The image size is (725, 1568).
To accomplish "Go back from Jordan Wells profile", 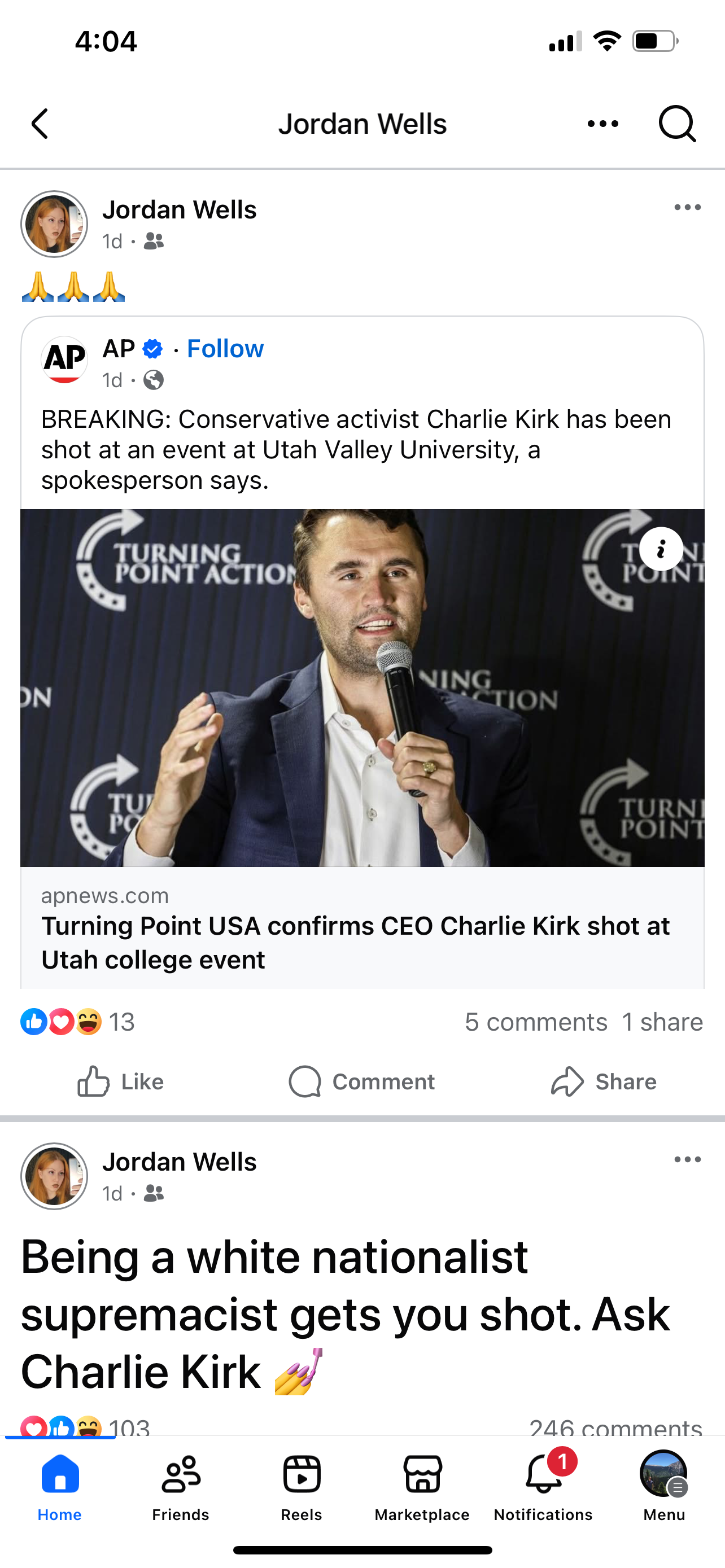I will tap(40, 124).
